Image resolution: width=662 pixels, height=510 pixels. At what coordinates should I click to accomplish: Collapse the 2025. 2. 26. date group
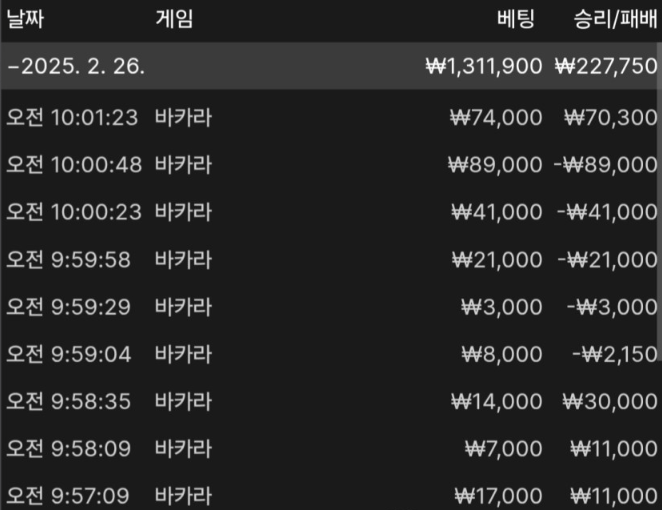[x=76, y=67]
